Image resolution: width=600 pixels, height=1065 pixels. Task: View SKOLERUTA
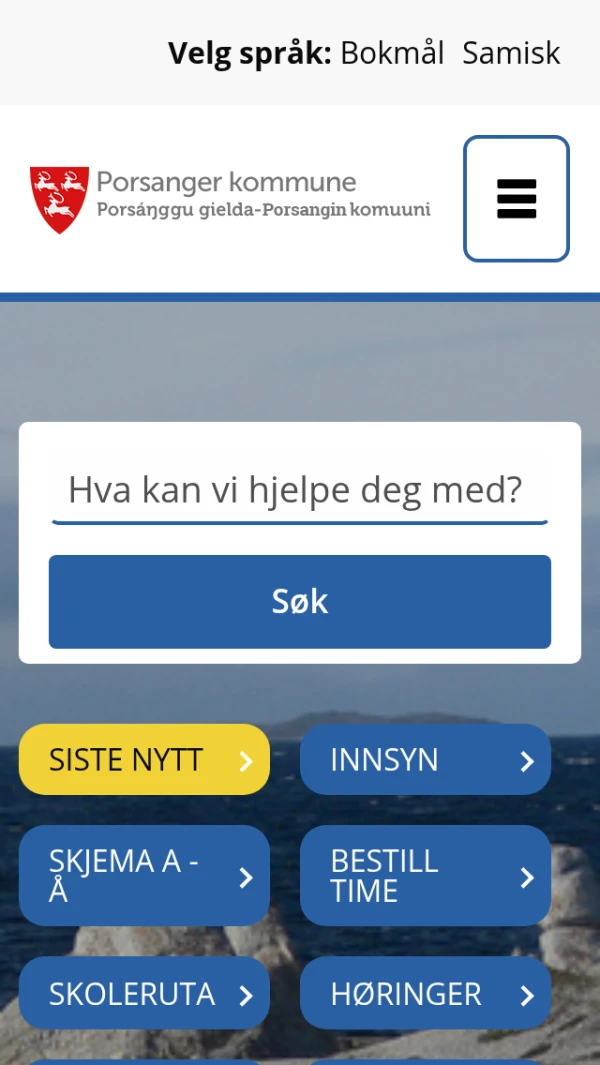point(144,994)
